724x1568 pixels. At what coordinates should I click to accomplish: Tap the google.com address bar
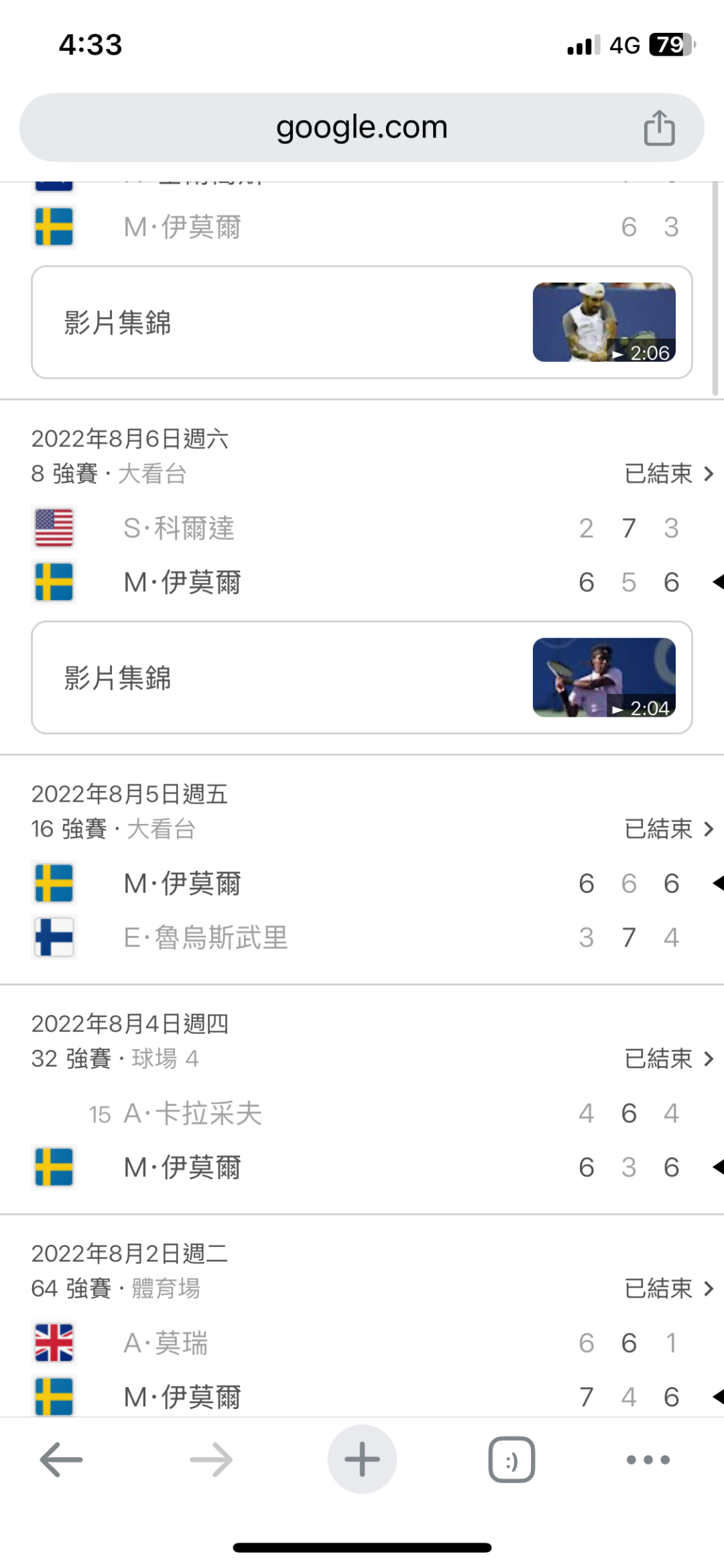click(x=361, y=127)
